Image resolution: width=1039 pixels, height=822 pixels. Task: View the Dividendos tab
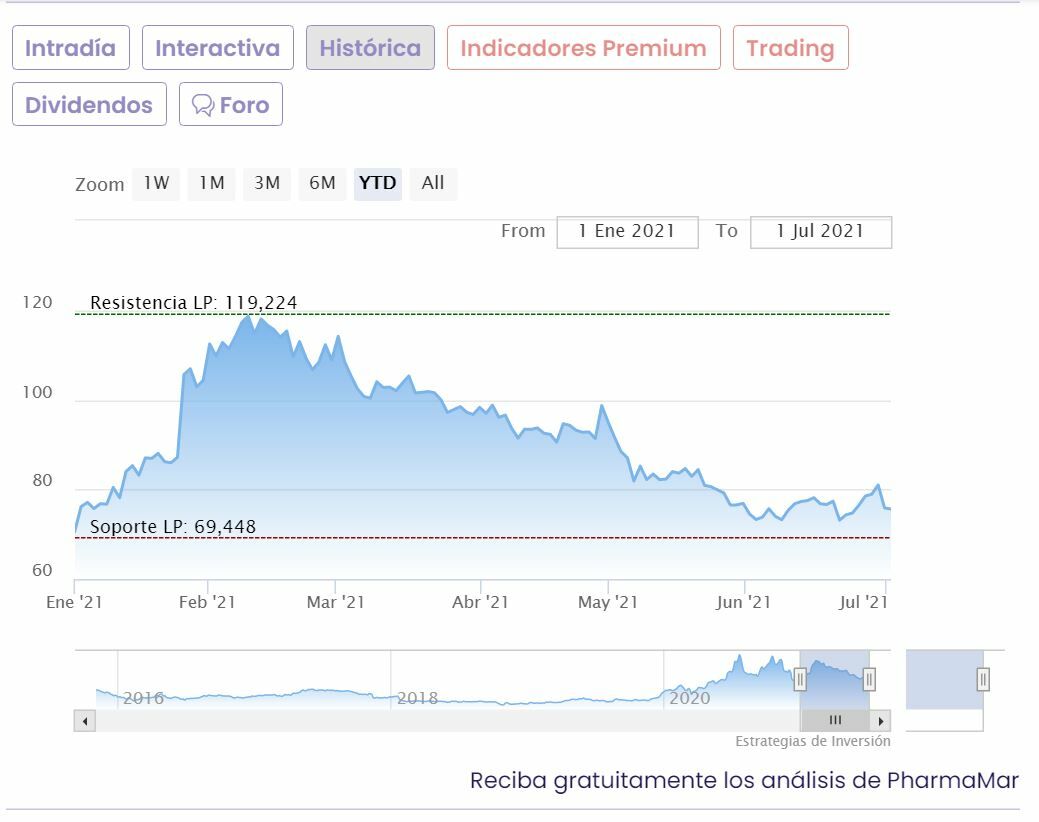[89, 105]
